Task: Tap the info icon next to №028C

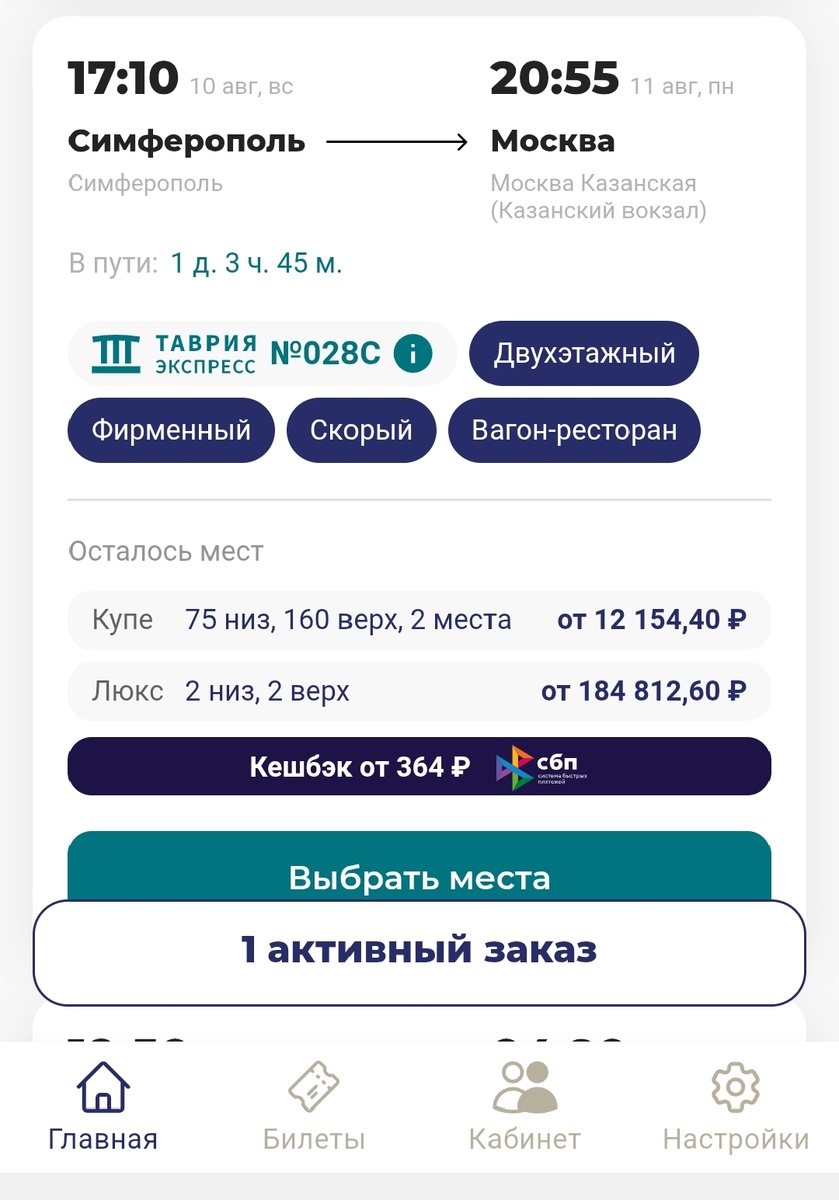Action: coord(412,352)
